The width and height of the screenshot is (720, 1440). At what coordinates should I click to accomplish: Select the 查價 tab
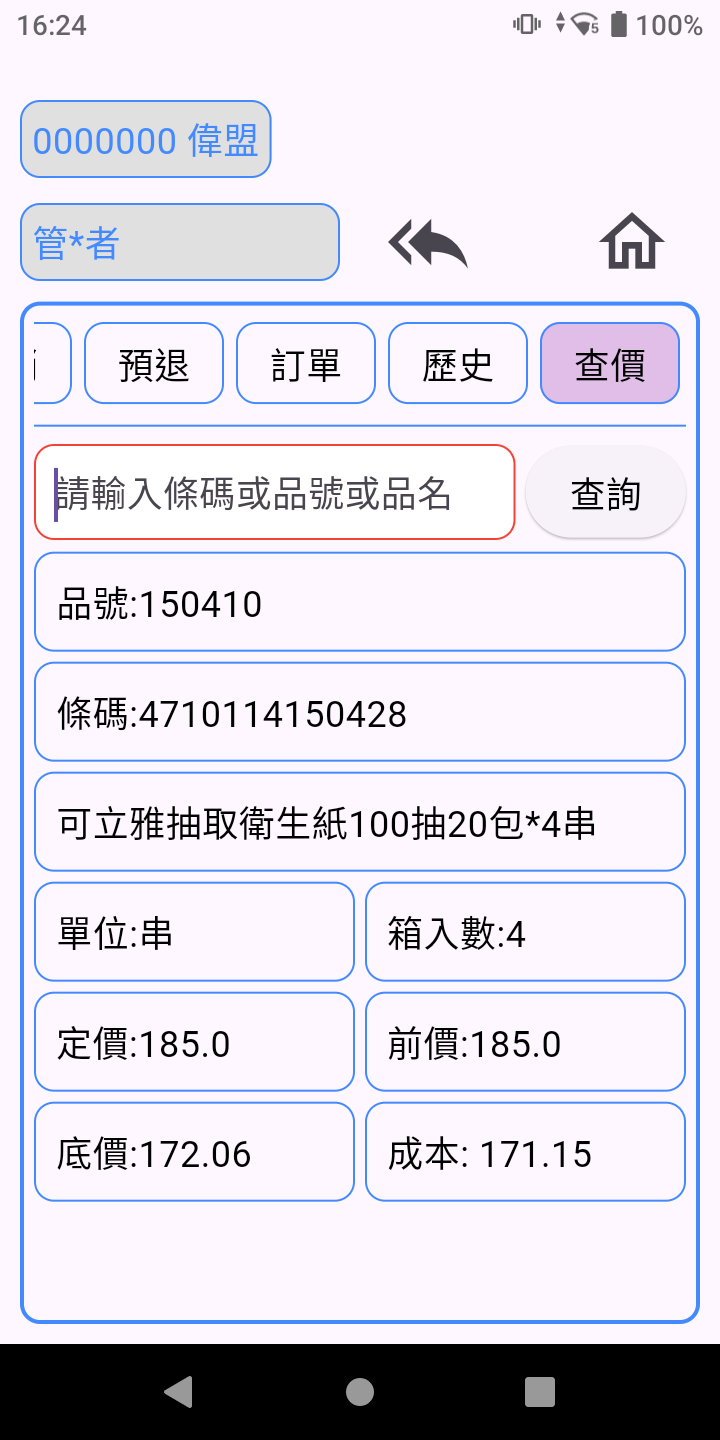(x=610, y=363)
